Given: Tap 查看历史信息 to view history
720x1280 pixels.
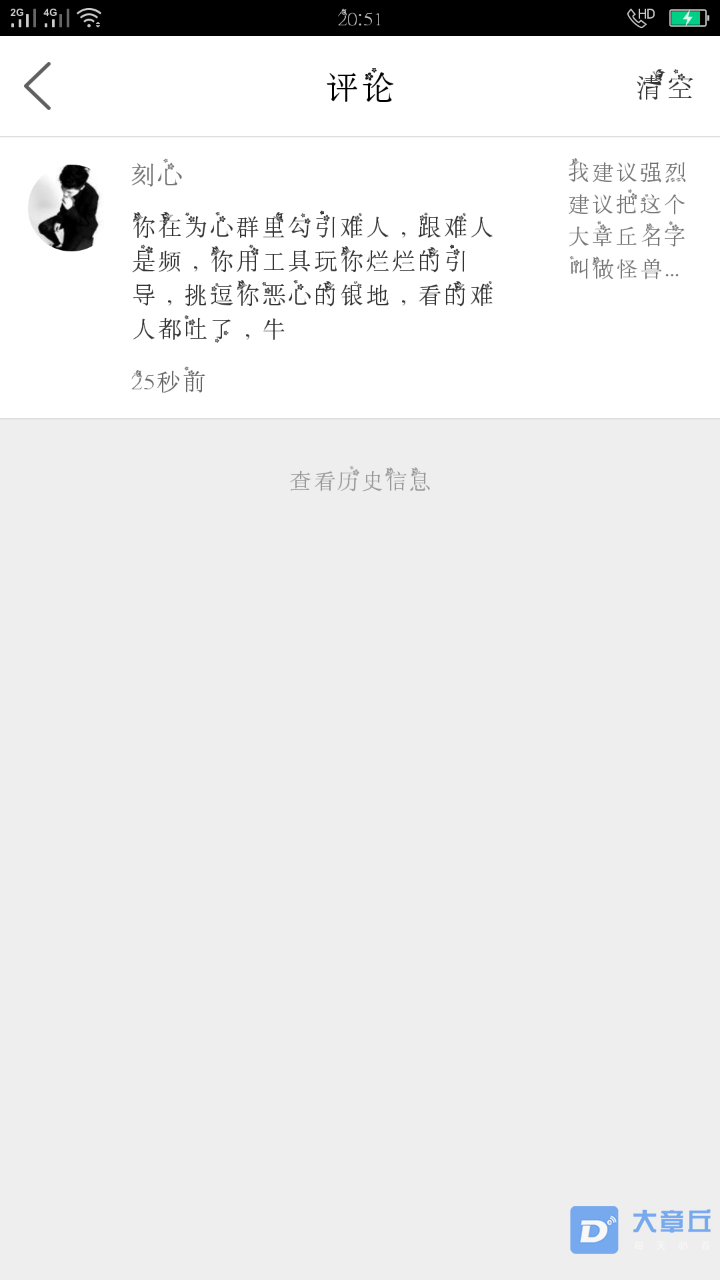Looking at the screenshot, I should click(x=360, y=481).
